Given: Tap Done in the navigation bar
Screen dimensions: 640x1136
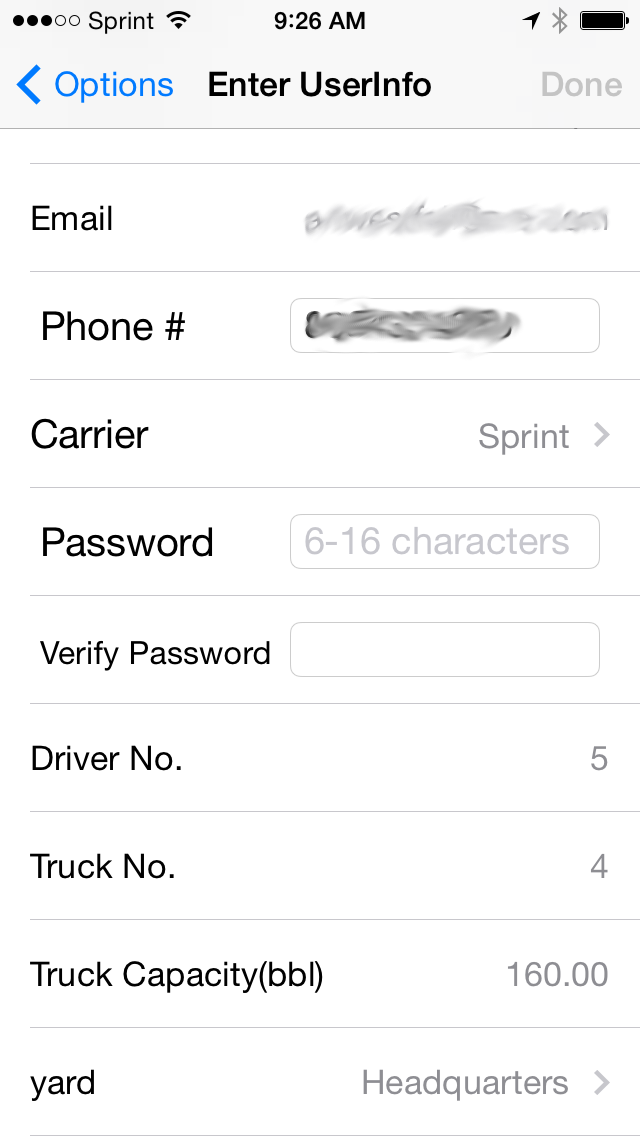Looking at the screenshot, I should click(x=581, y=85).
